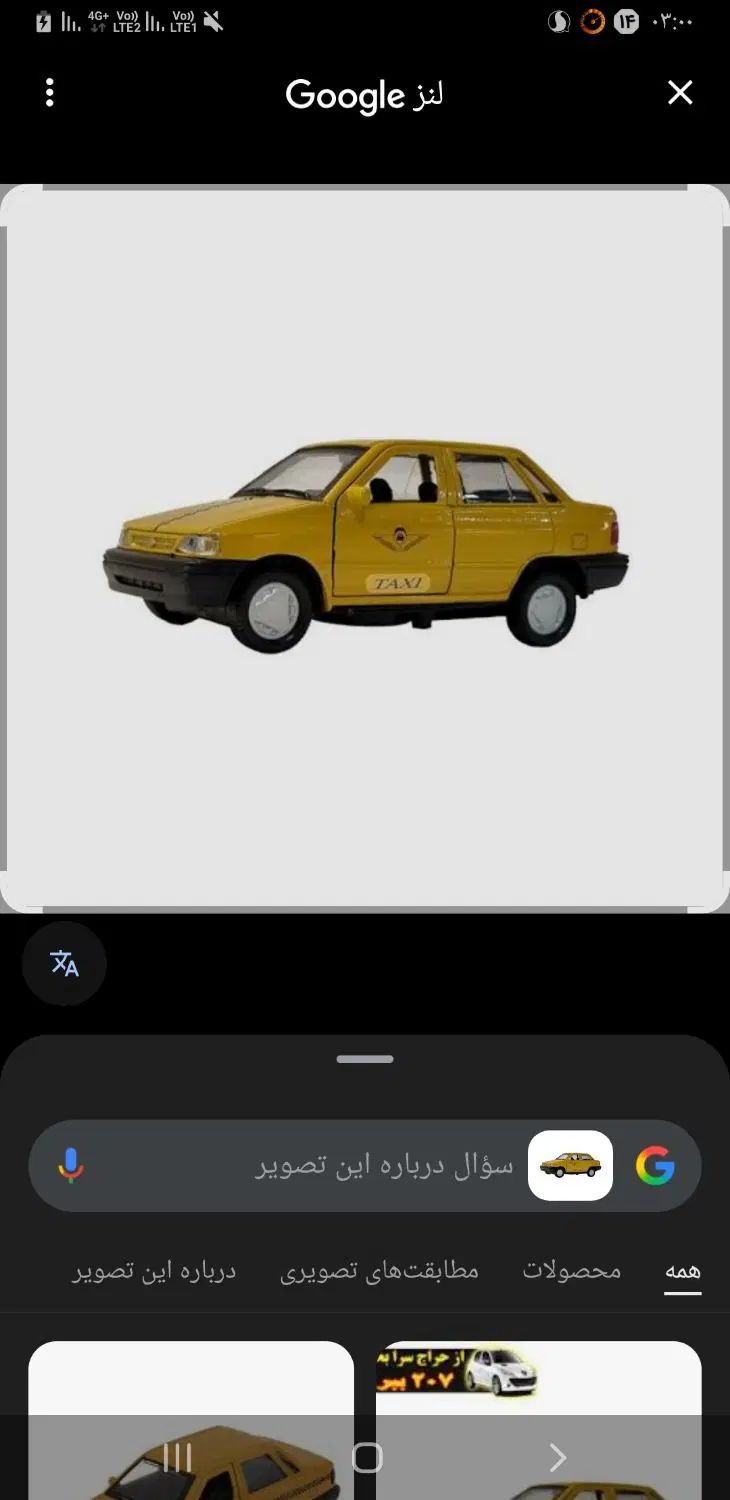The width and height of the screenshot is (730, 1500).
Task: Close Google Lens
Action: click(680, 93)
